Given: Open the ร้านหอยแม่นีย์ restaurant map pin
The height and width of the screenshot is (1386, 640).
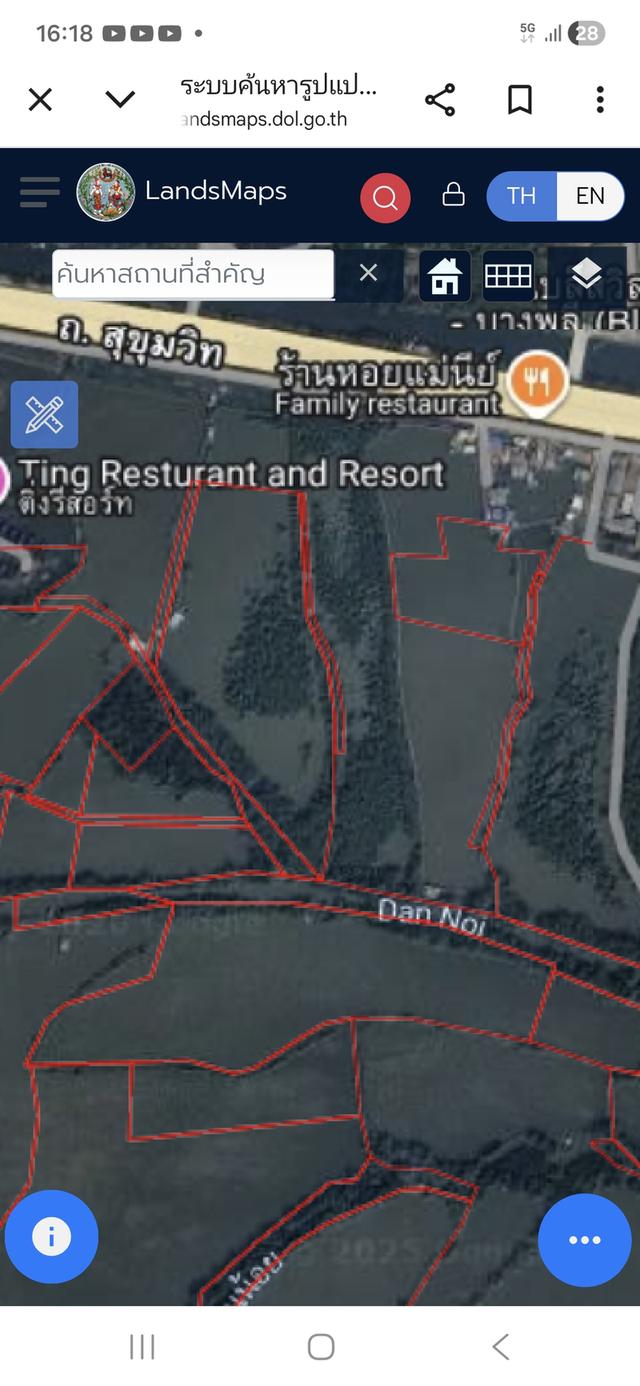Looking at the screenshot, I should 538,381.
